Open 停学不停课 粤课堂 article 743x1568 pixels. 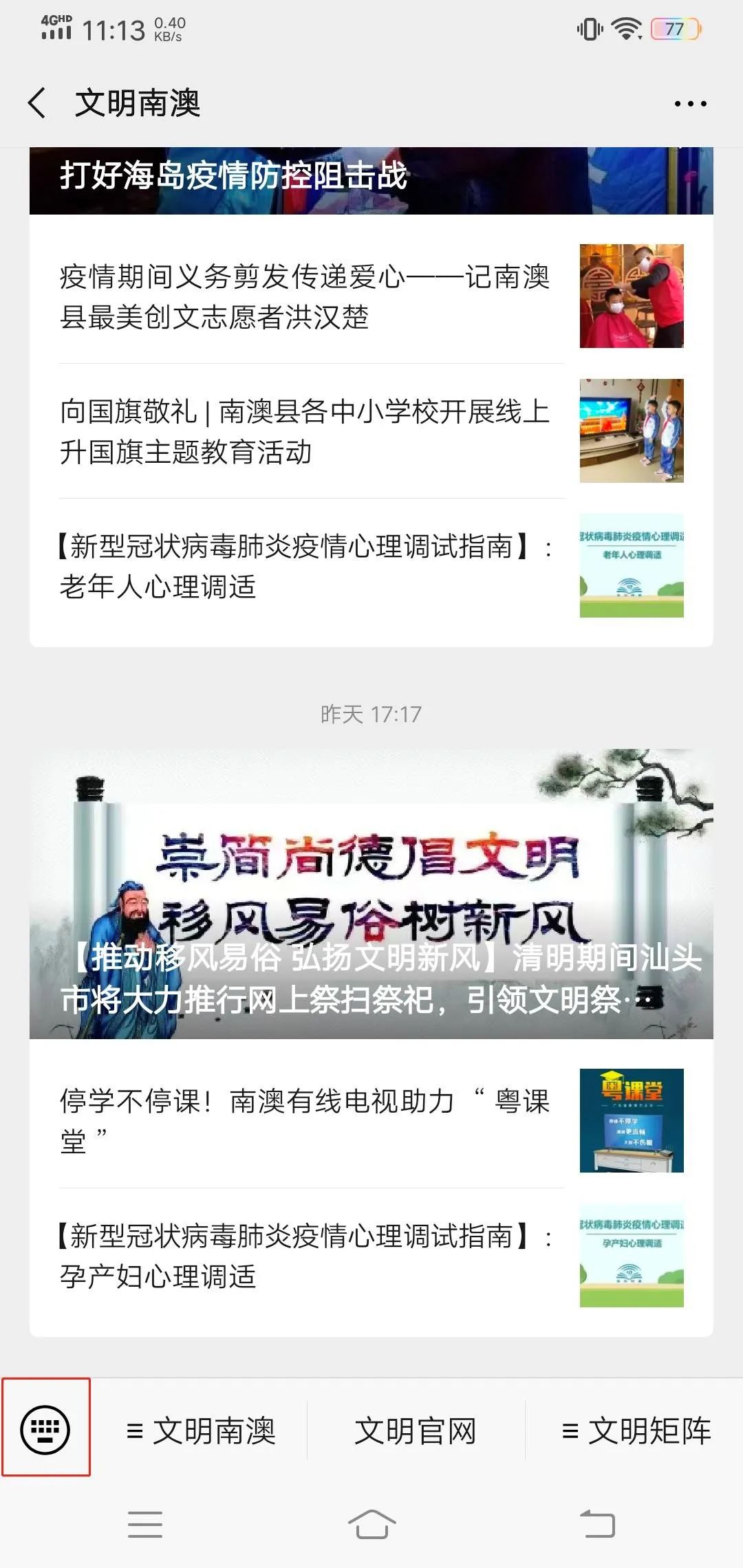[x=371, y=1120]
